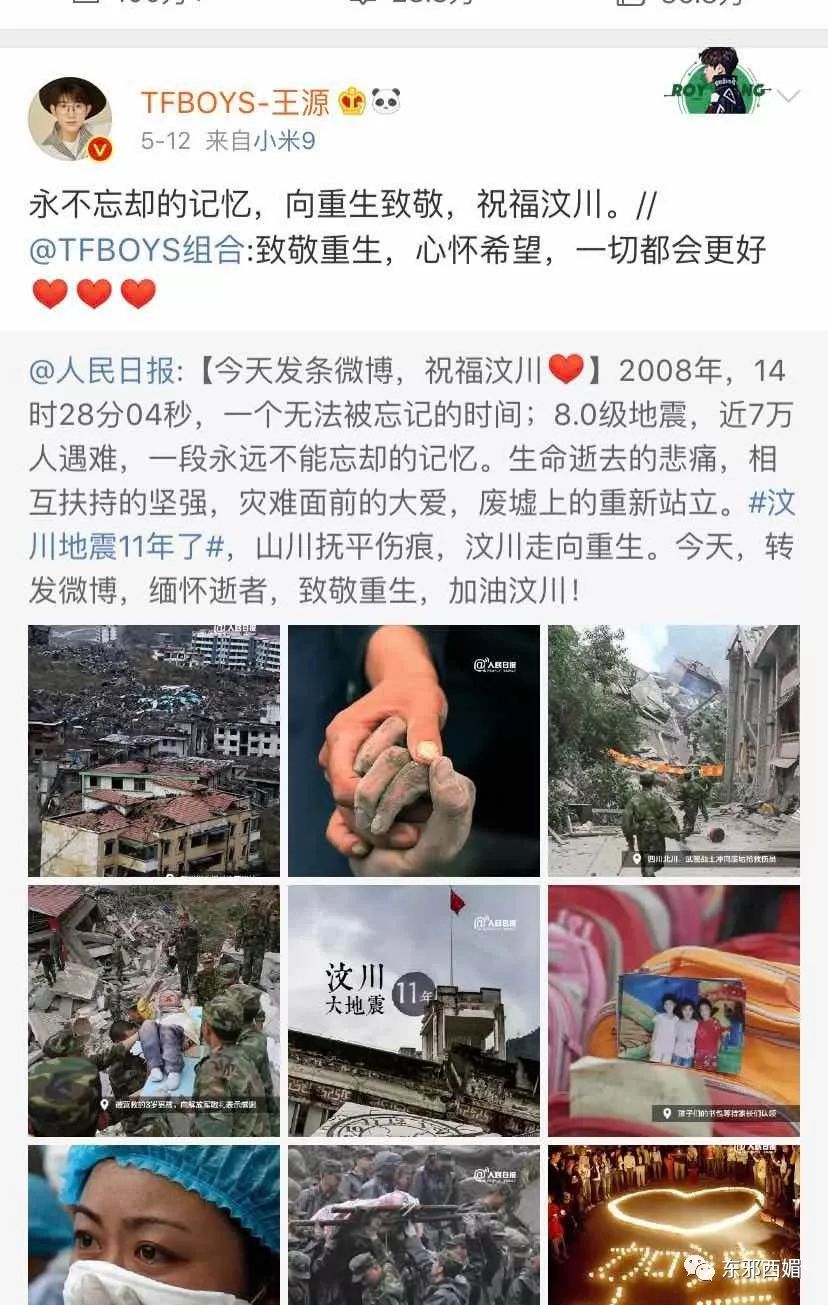828x1305 pixels.
Task: View the clasped dusty hands photo
Action: (x=413, y=751)
